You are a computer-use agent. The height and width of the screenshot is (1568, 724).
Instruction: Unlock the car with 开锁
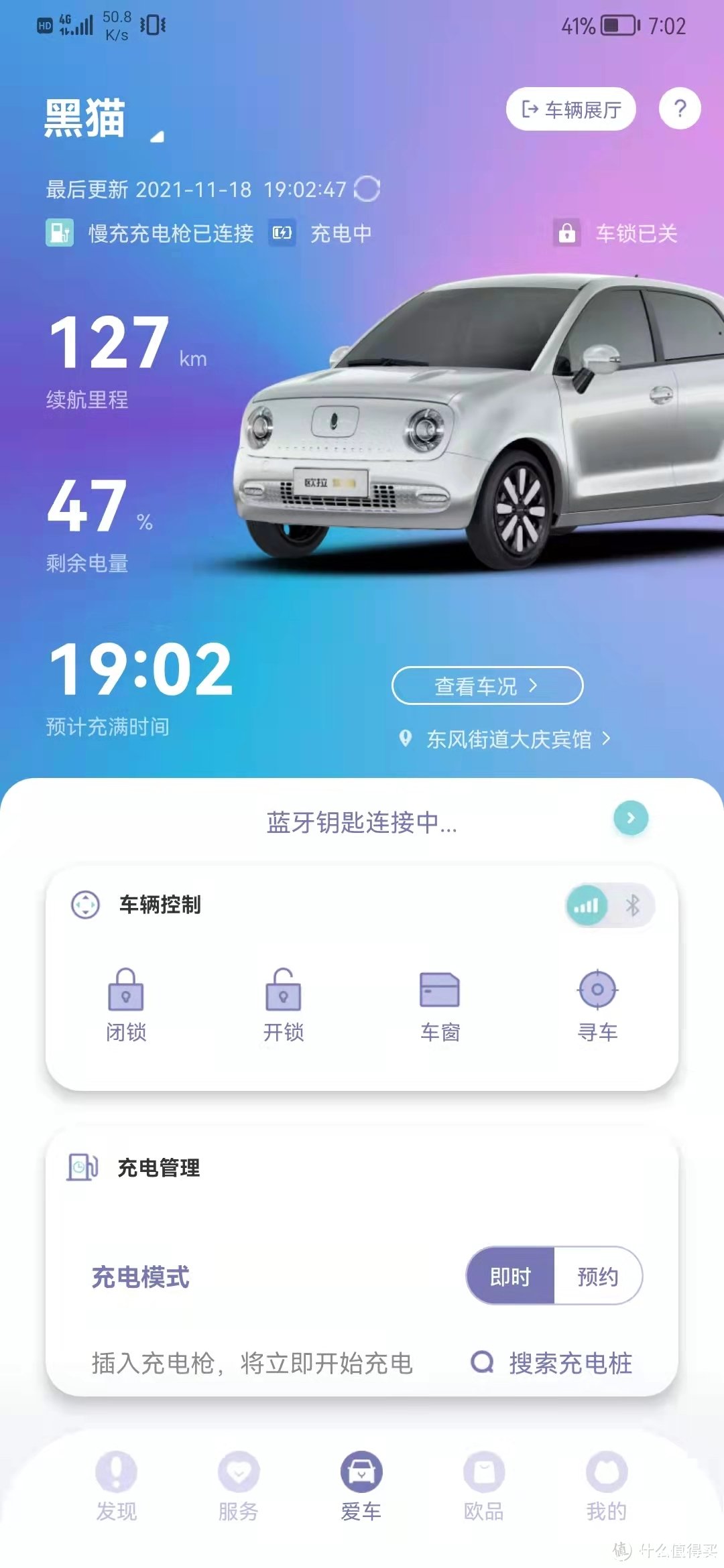click(283, 1004)
